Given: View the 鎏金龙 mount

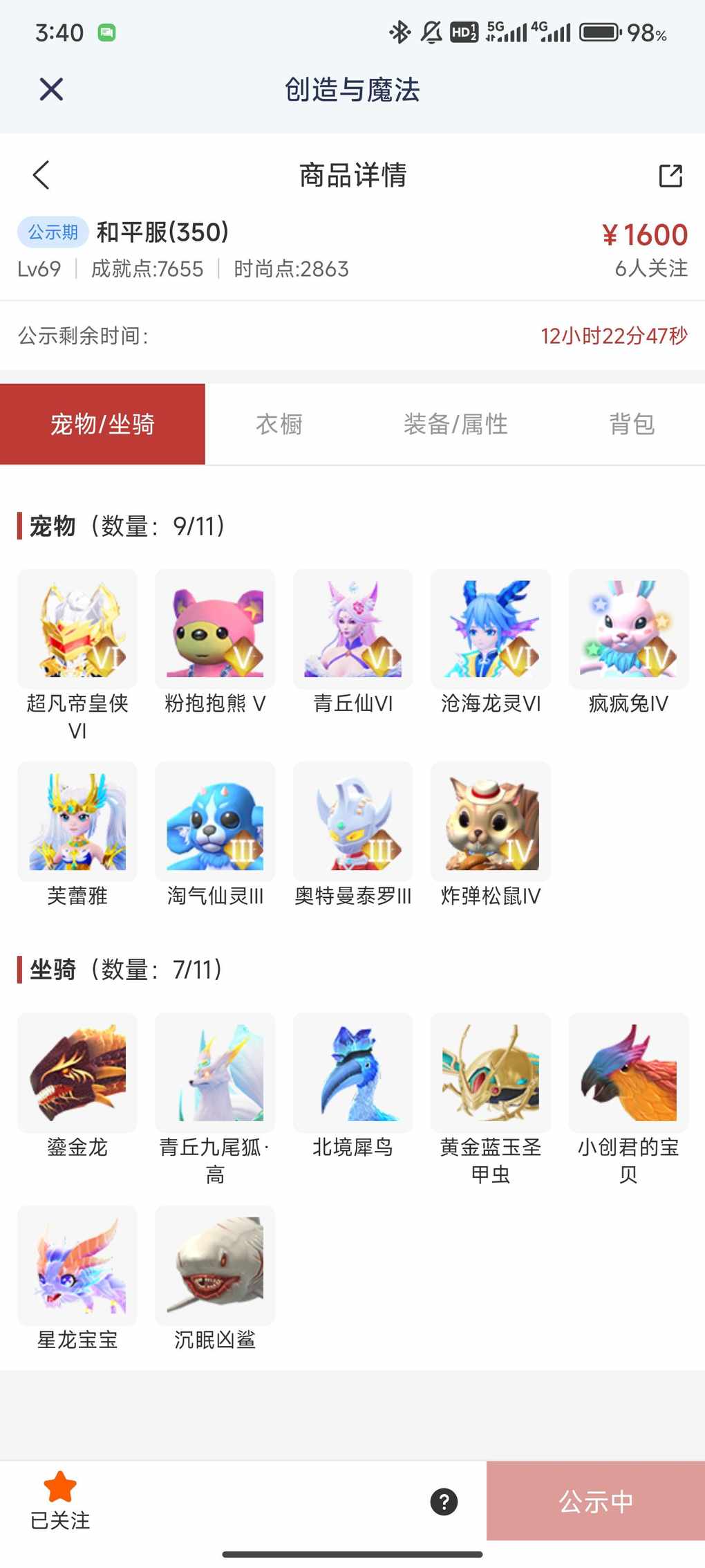Looking at the screenshot, I should pyautogui.click(x=77, y=1073).
